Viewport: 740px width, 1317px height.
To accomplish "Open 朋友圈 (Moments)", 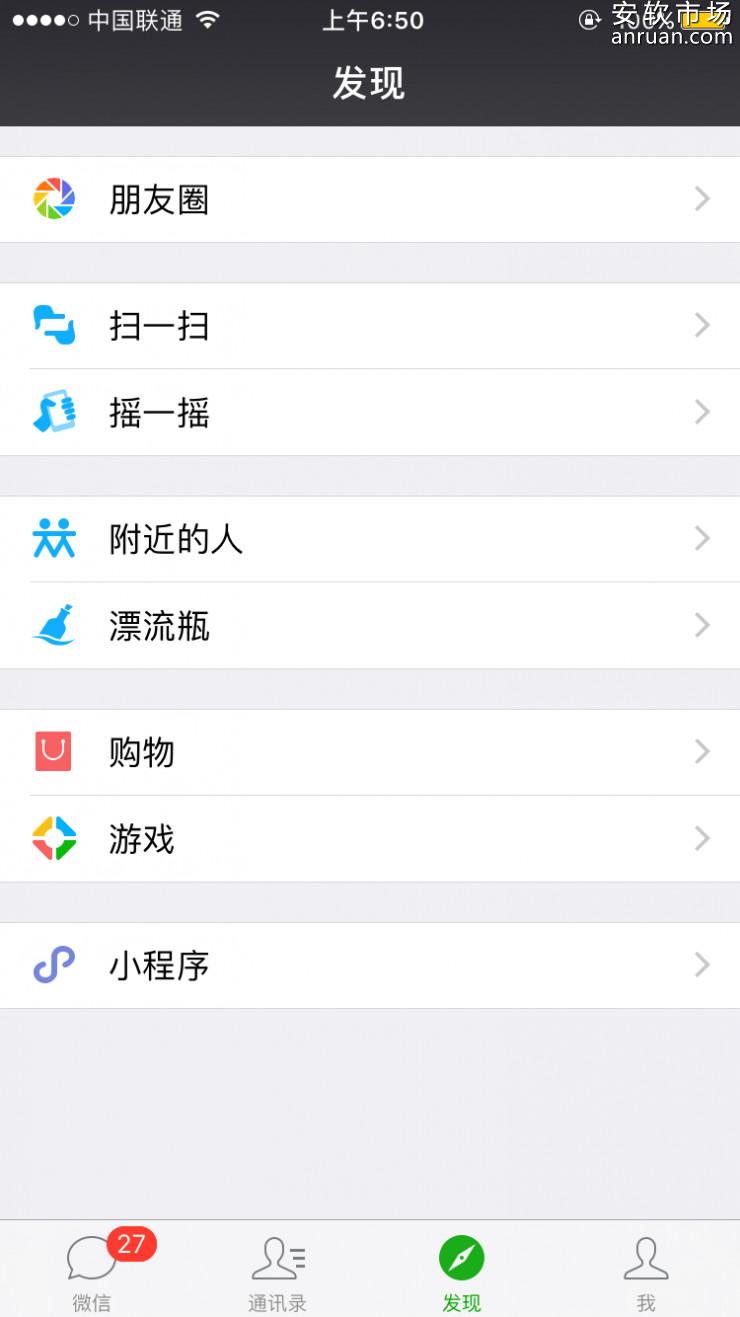I will coord(370,199).
